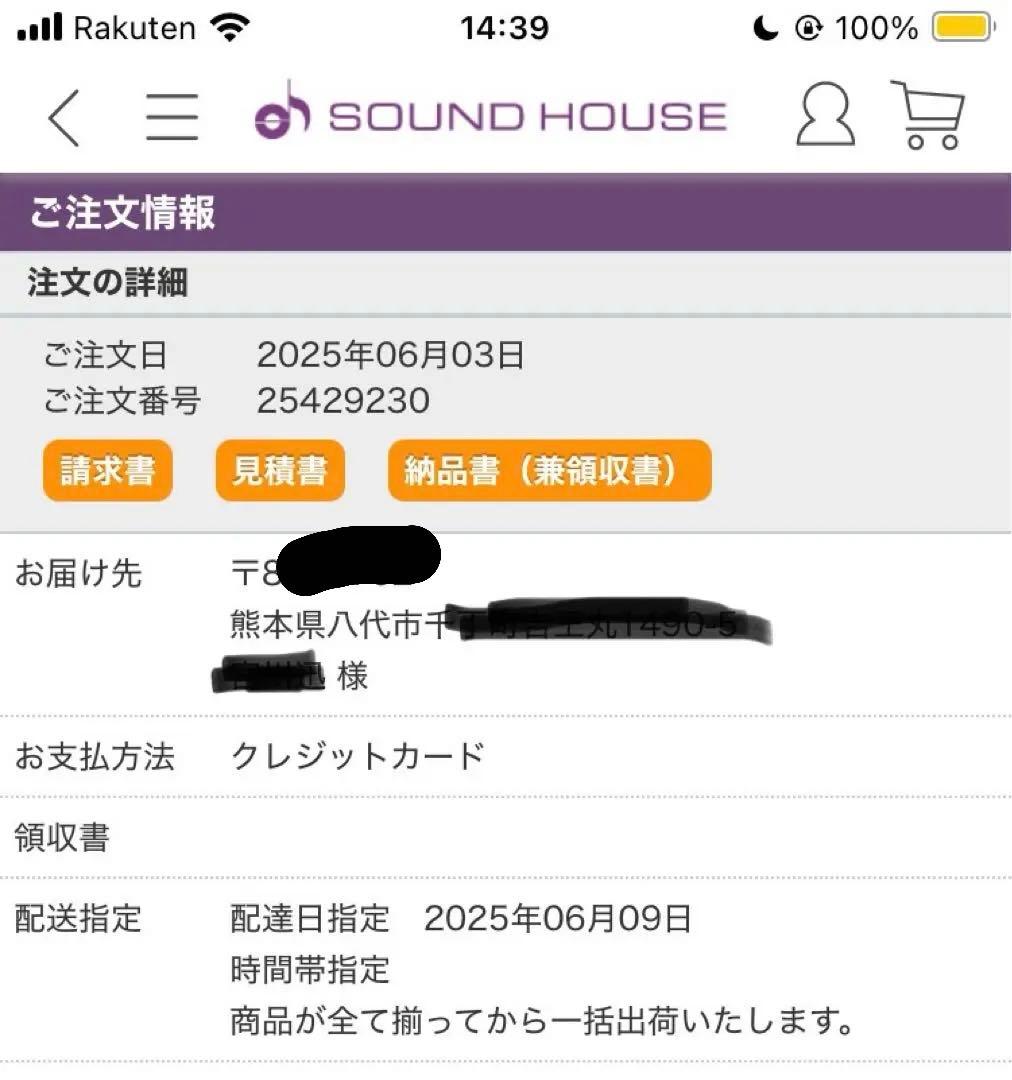Select the お支払方法 payment method row
This screenshot has width=1012, height=1080.
[x=95, y=757]
